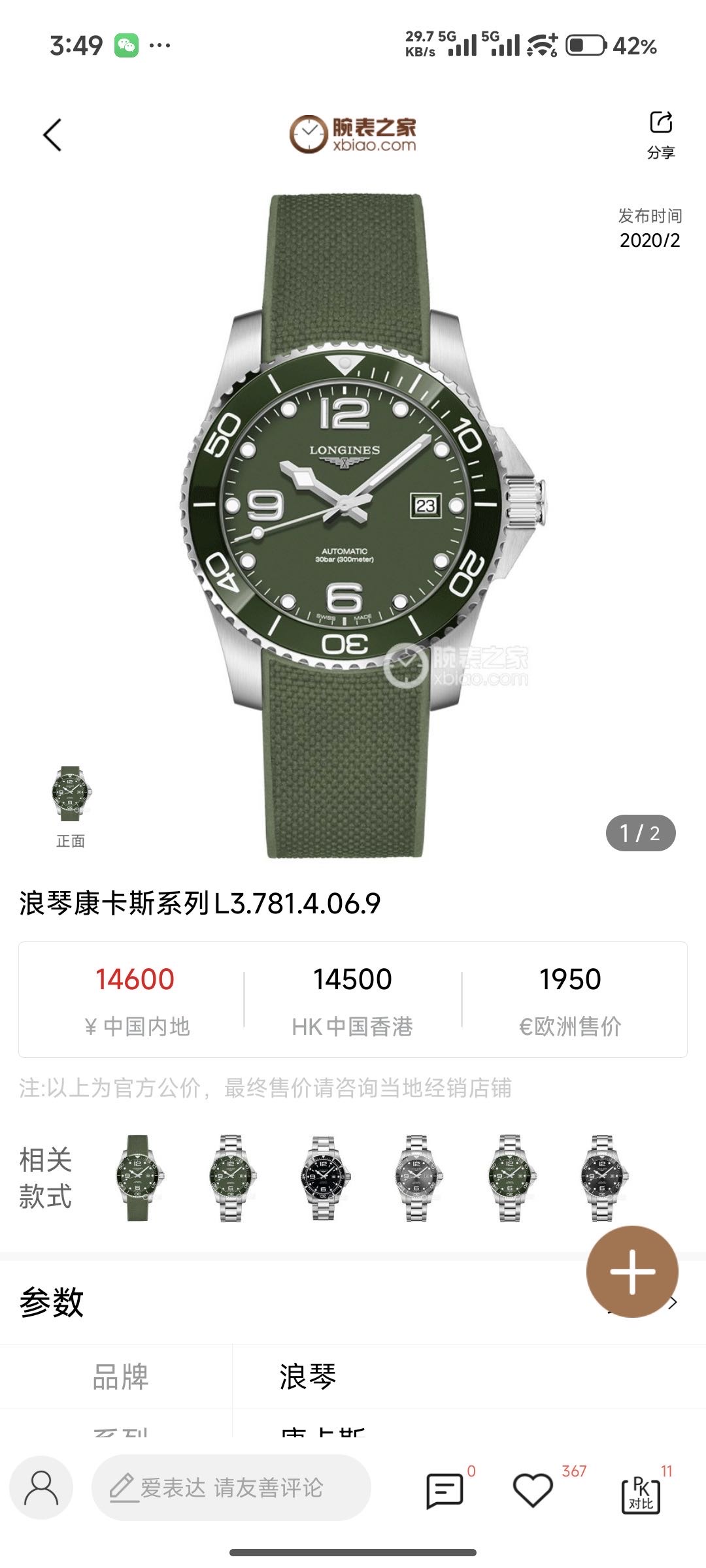Open the PK 对比 comparison list

(x=641, y=1490)
